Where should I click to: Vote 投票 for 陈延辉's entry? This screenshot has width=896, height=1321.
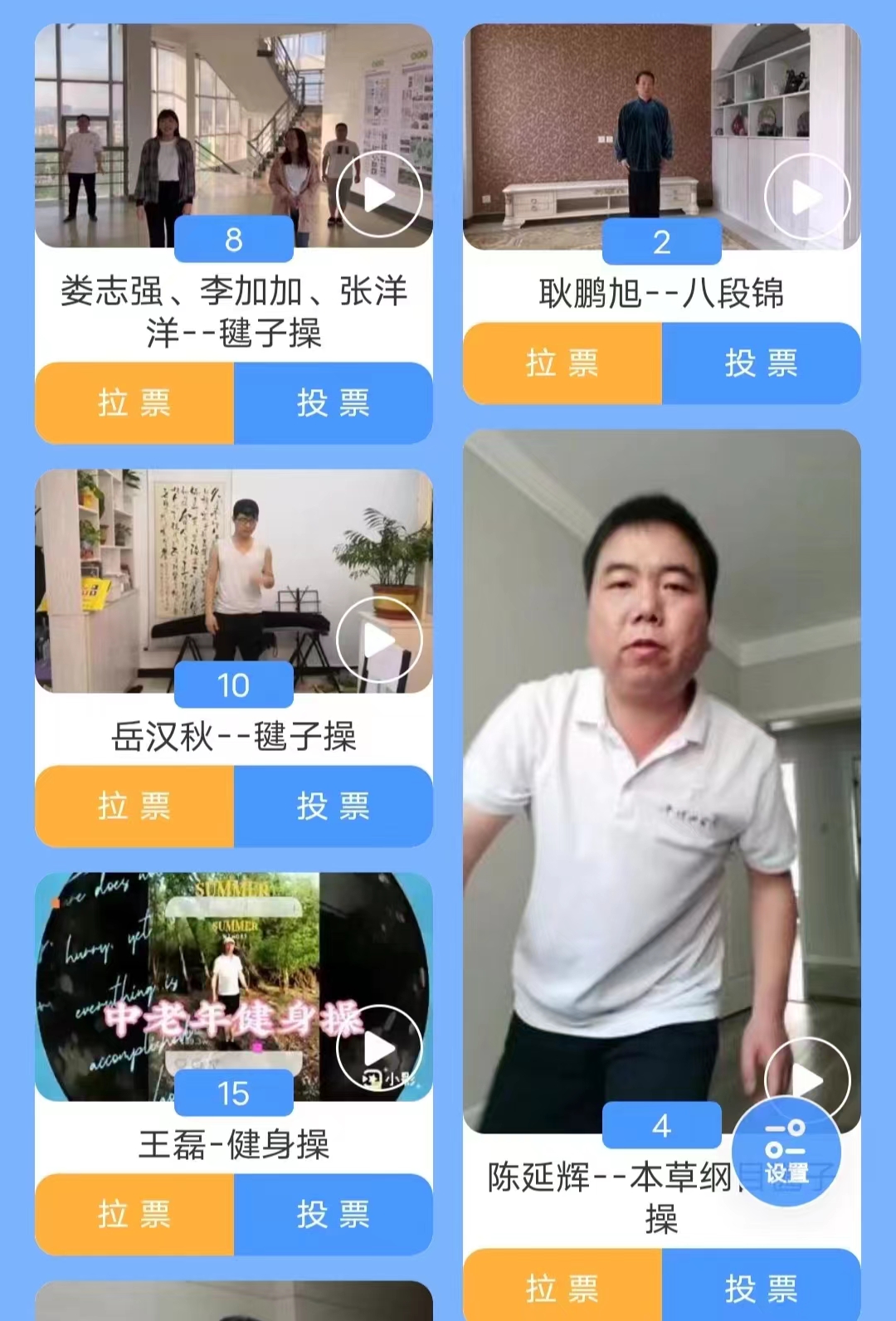[x=761, y=1287]
